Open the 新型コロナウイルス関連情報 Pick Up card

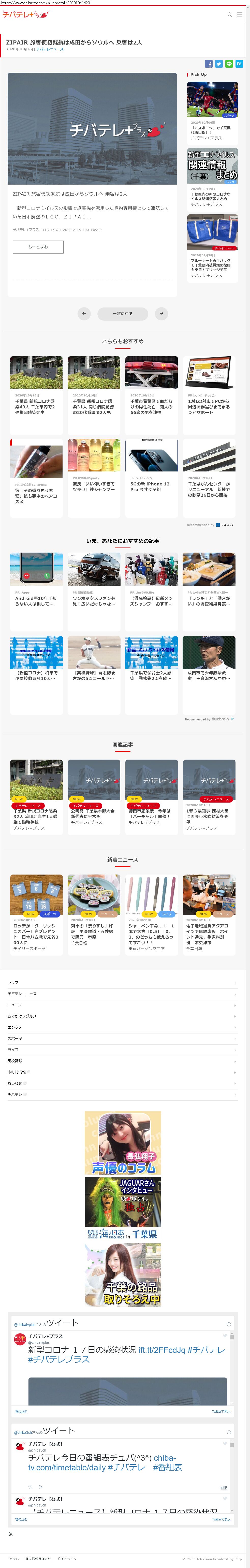[212, 176]
